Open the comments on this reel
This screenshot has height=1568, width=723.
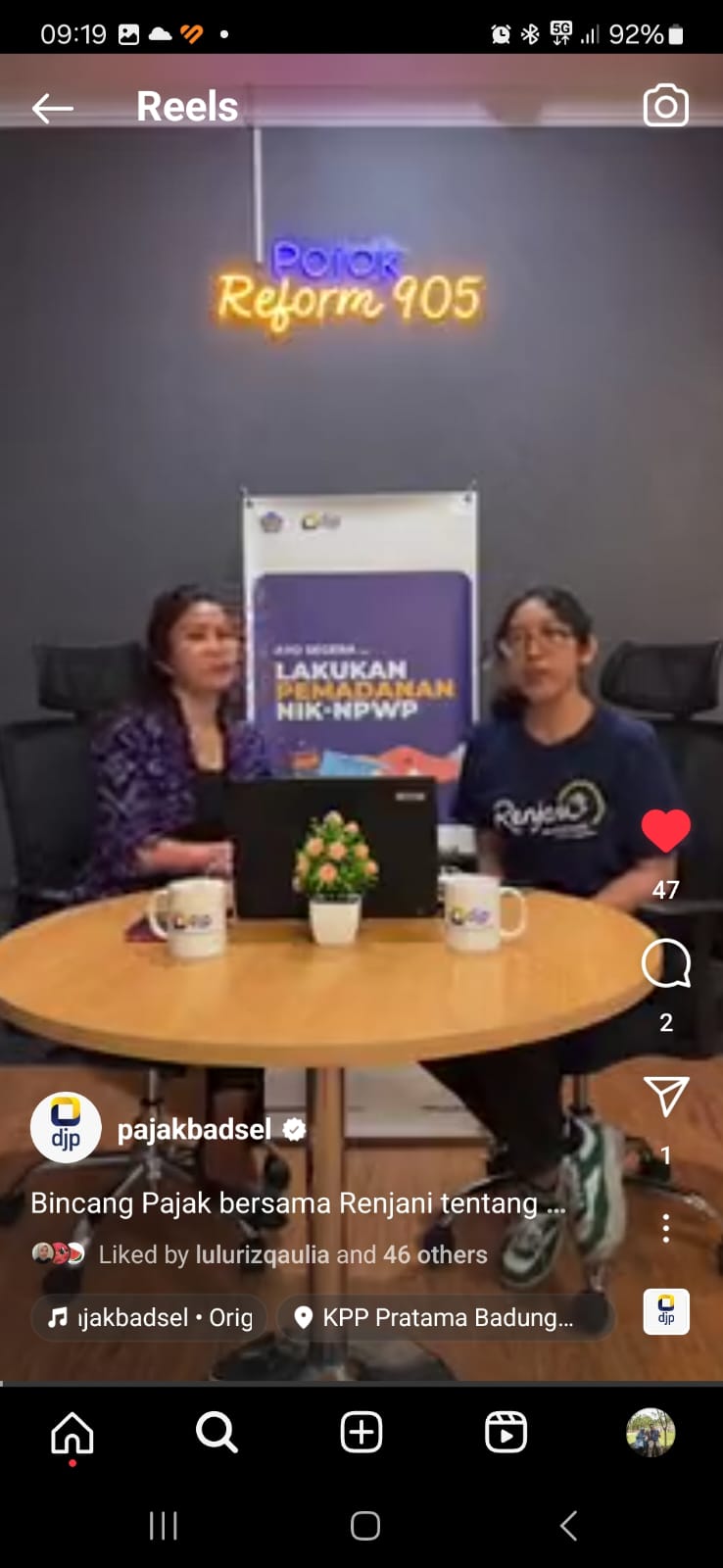tap(666, 964)
